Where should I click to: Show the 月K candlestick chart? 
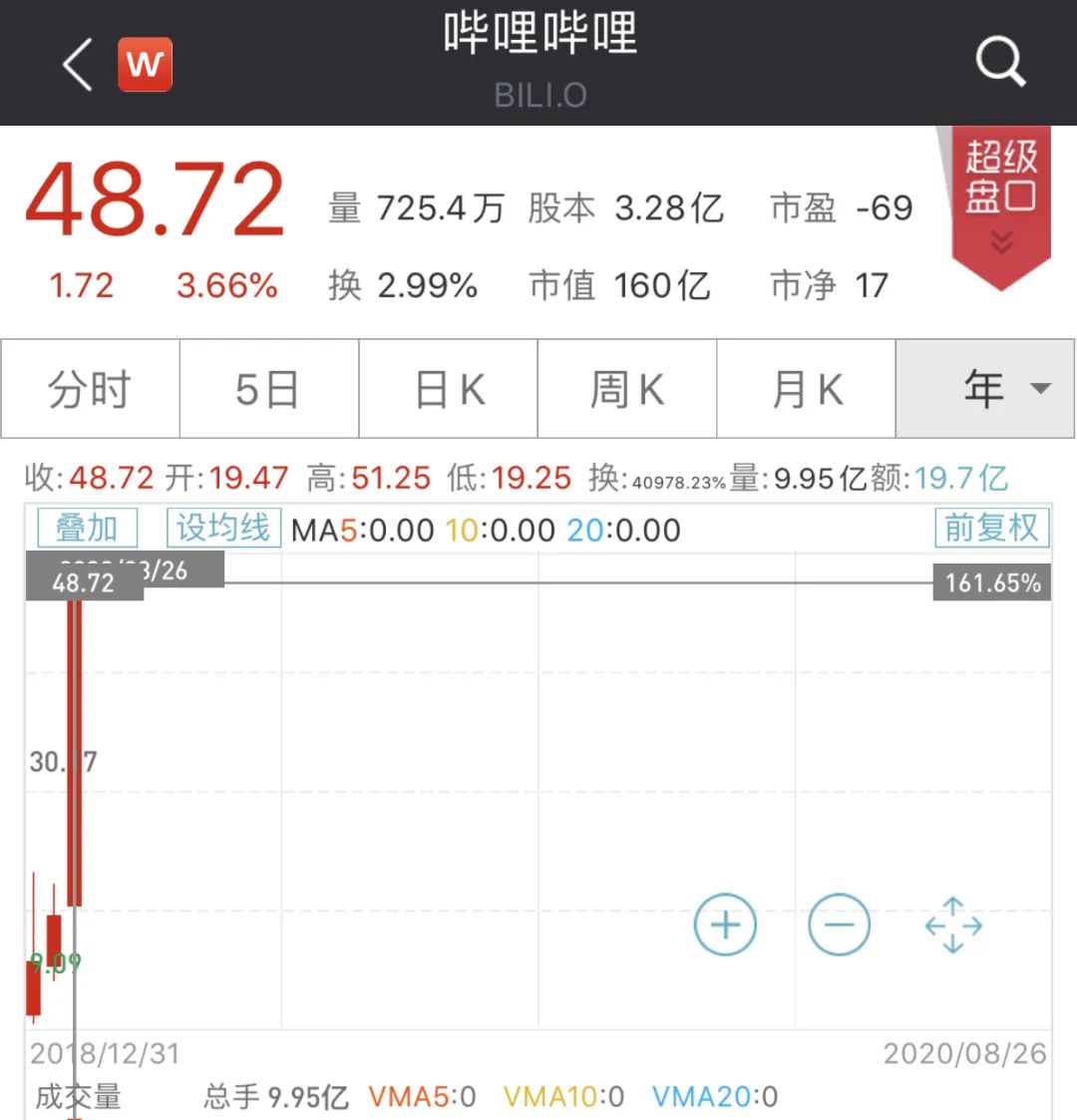(806, 389)
